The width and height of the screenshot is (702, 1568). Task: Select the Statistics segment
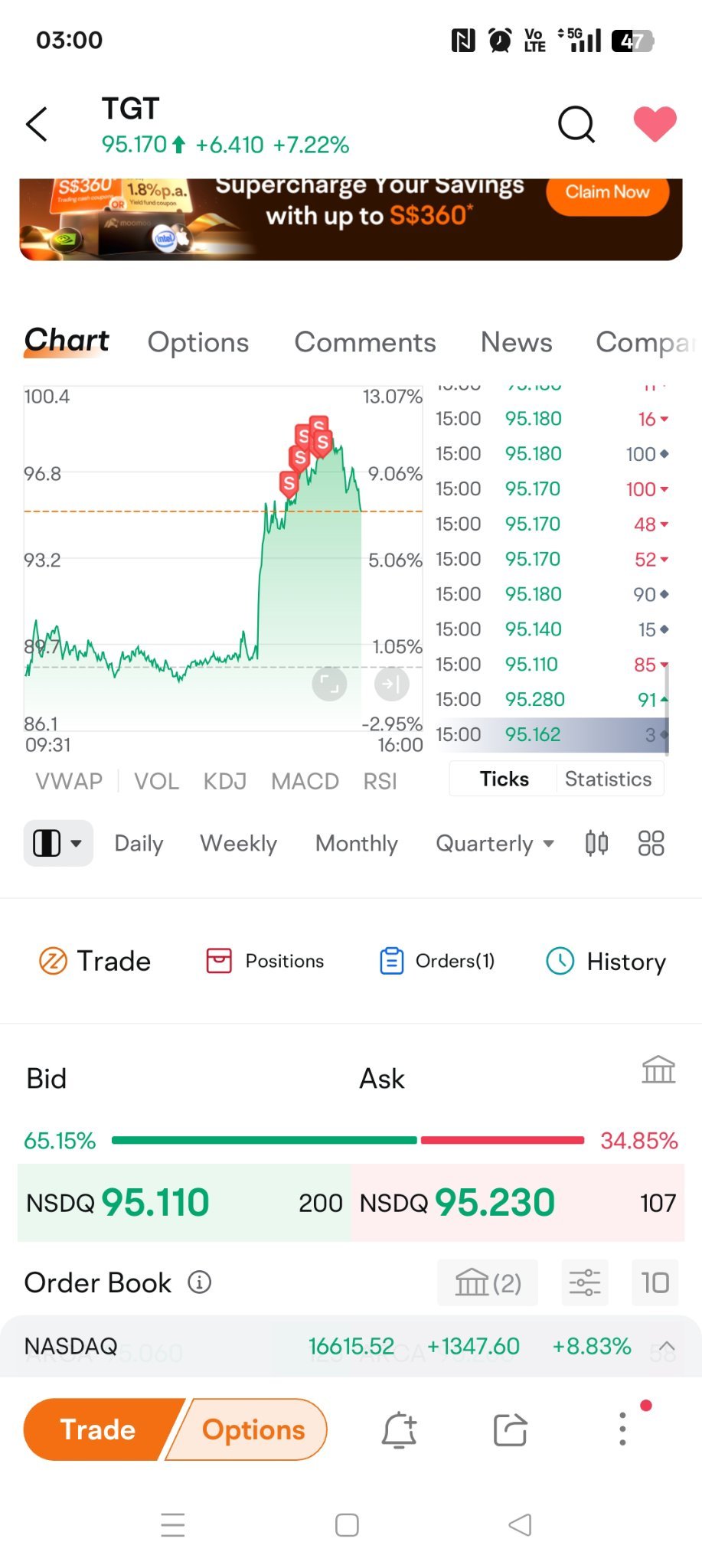click(609, 779)
